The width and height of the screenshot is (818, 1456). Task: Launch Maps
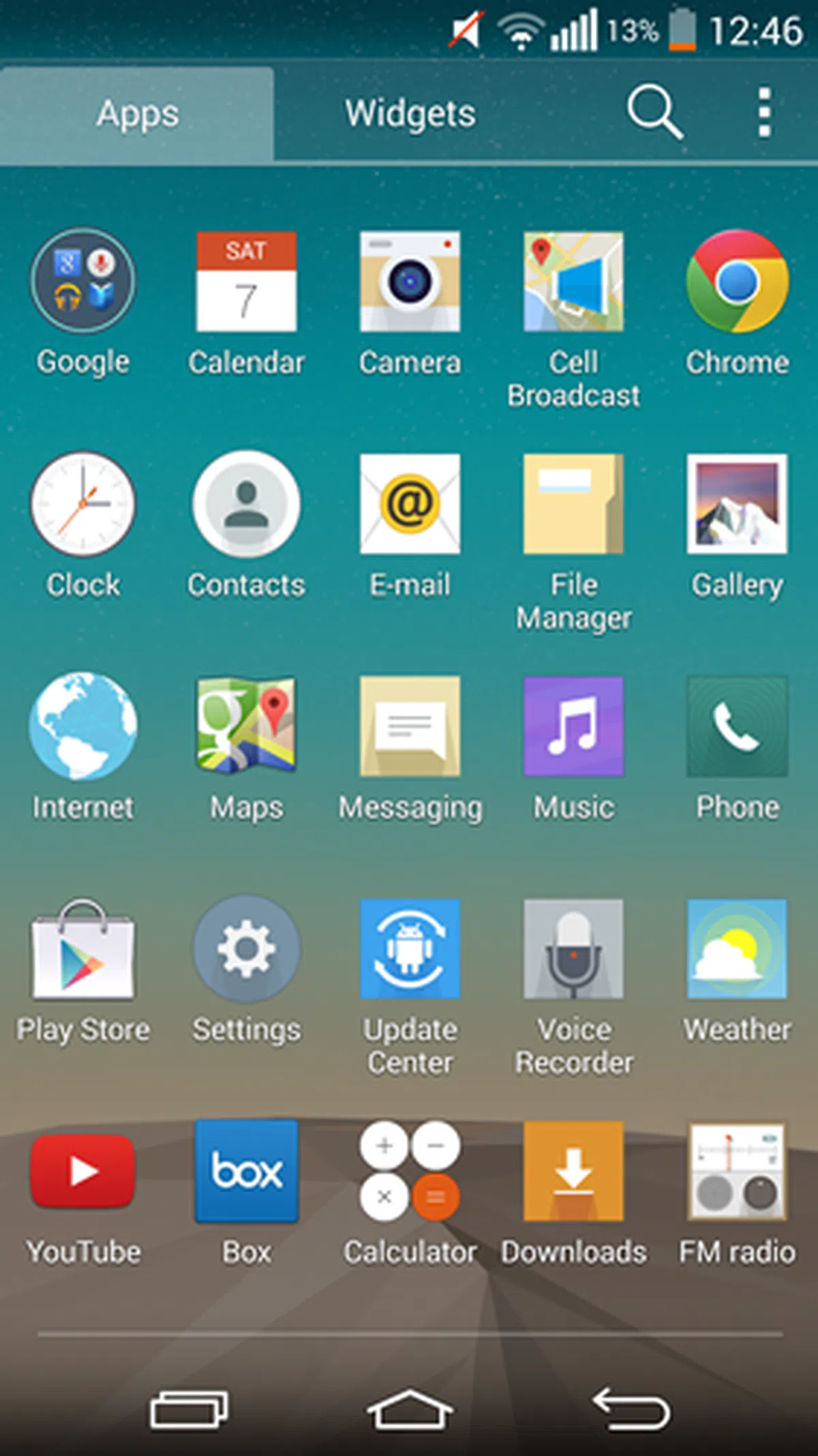246,726
